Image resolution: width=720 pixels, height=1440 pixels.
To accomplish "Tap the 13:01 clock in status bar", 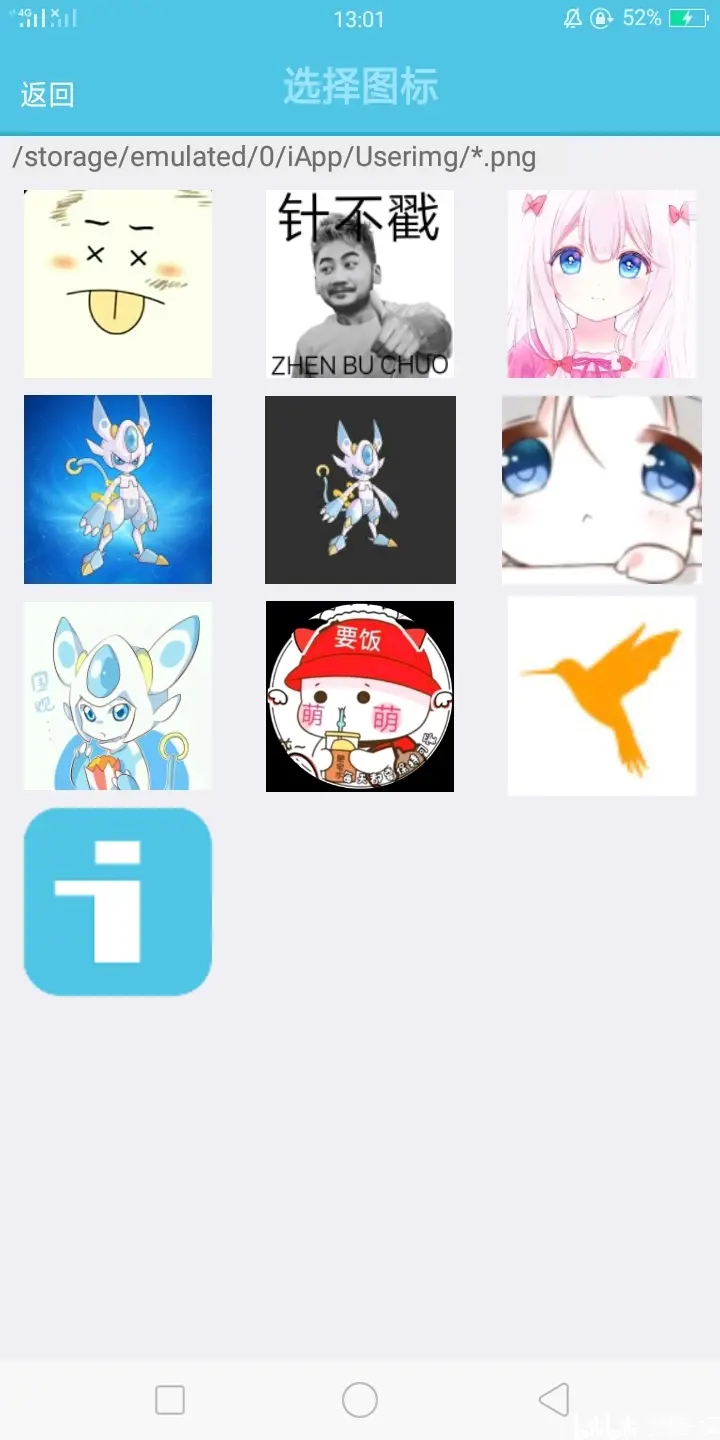I will 359,19.
